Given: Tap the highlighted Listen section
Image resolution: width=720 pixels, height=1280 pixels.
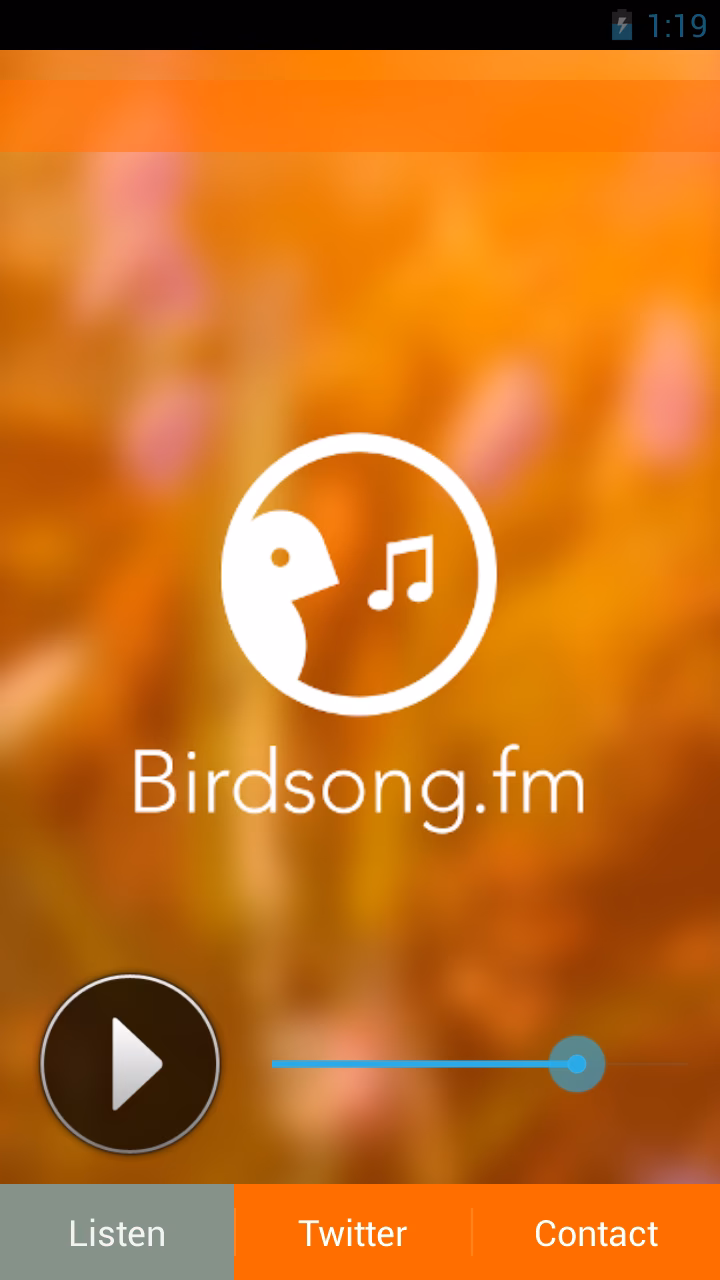Looking at the screenshot, I should pos(117,1232).
